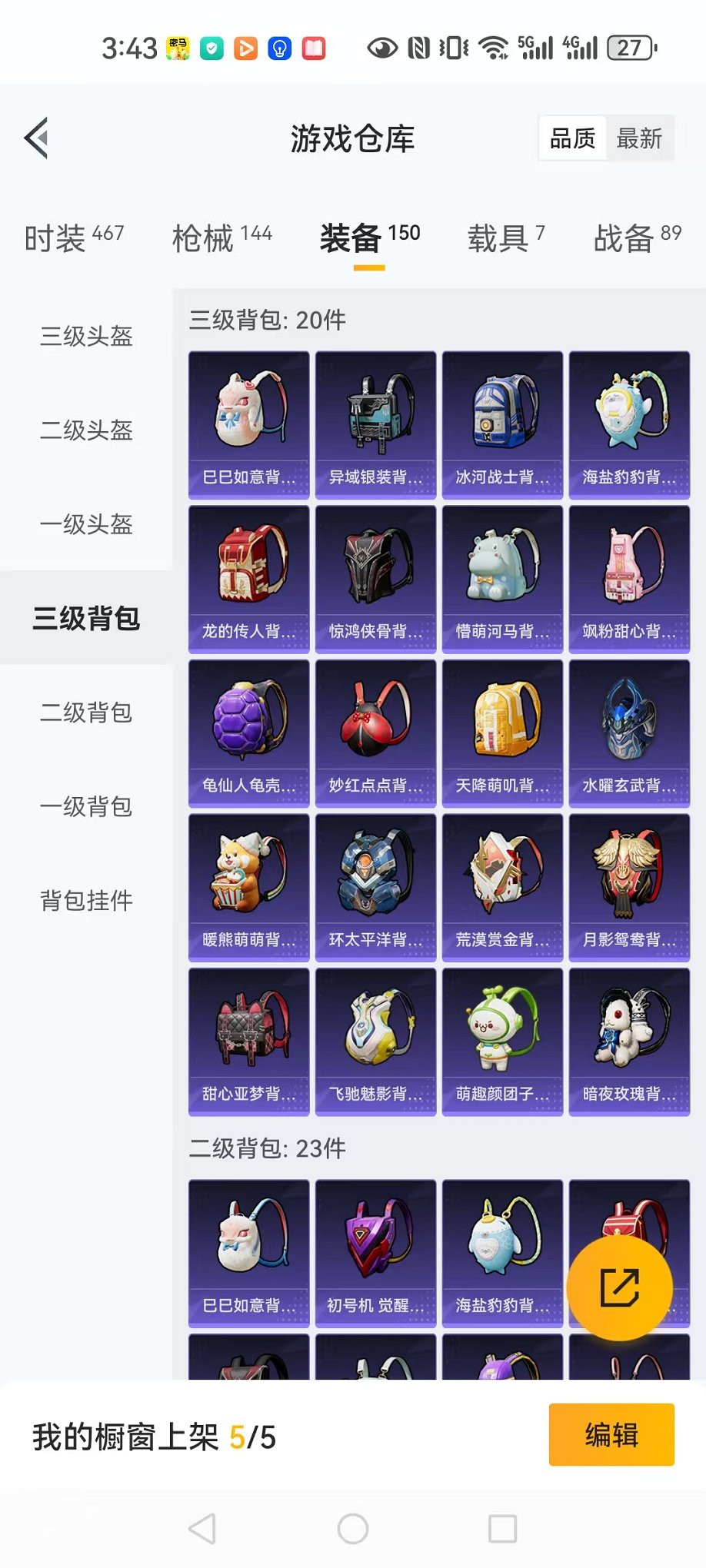Viewport: 706px width, 1568px height.
Task: Tap the 编辑 button for my showcase
Action: [611, 1434]
